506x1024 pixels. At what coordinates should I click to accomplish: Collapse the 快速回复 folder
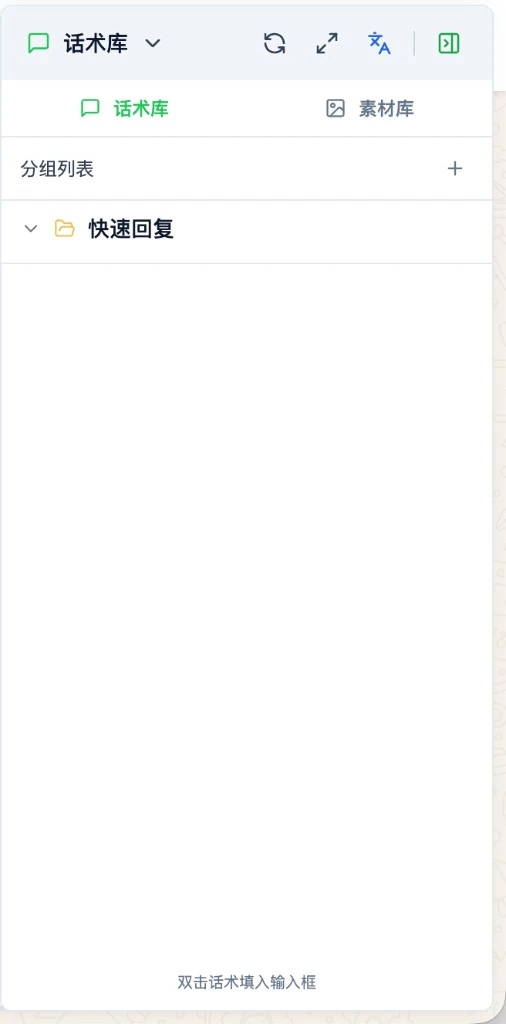pyautogui.click(x=31, y=229)
